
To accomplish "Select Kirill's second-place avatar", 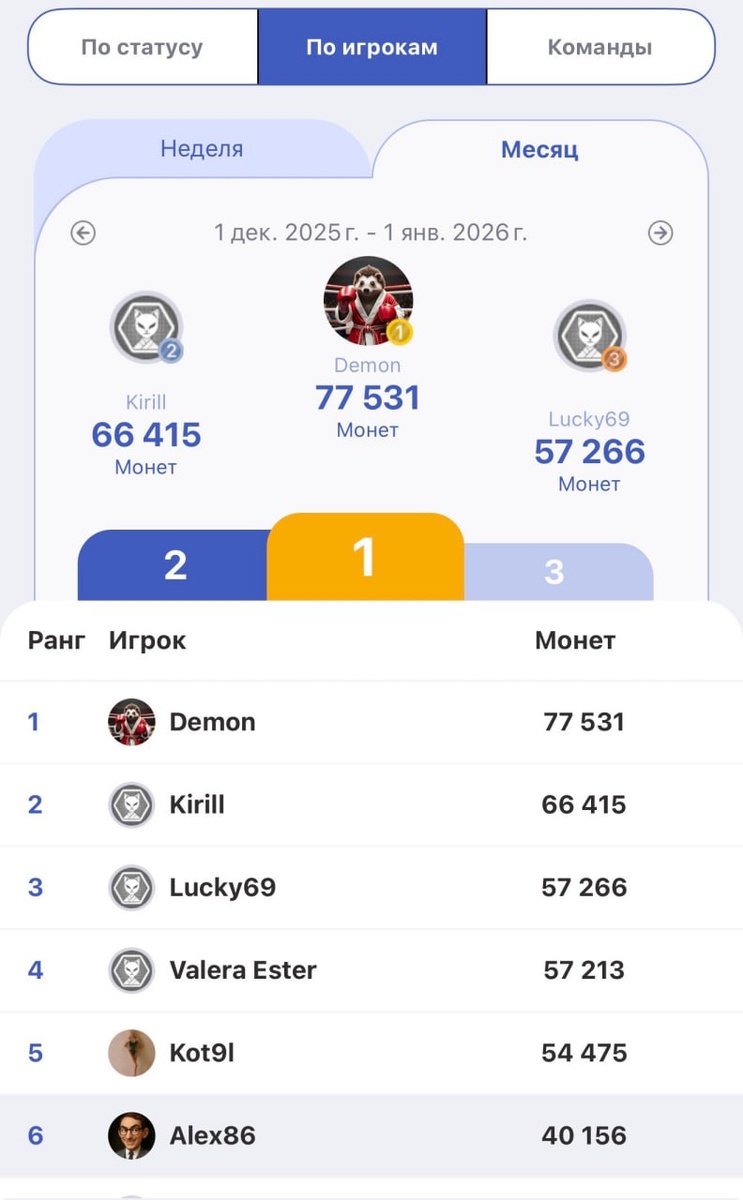I will [x=146, y=327].
